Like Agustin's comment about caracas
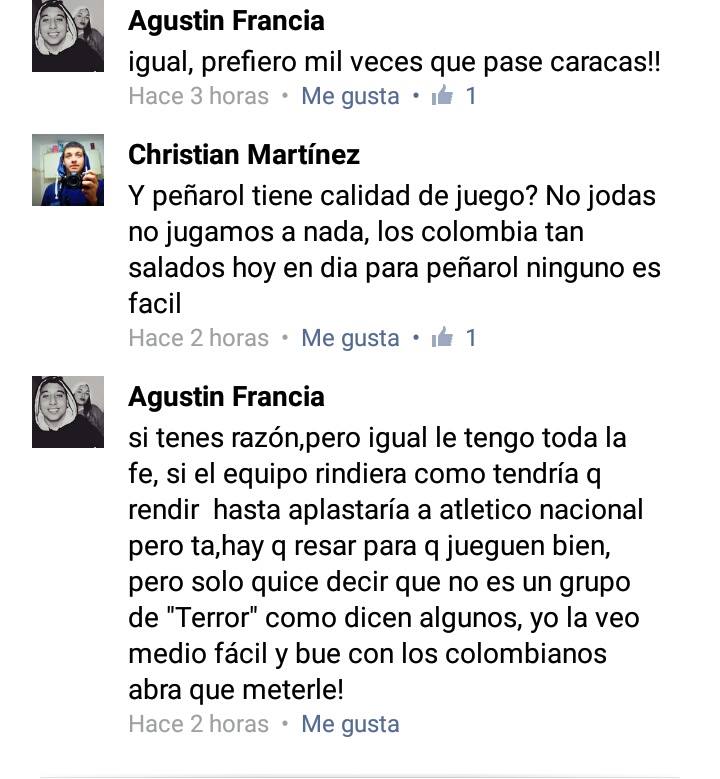Viewport: 720px width, 779px height. point(350,96)
